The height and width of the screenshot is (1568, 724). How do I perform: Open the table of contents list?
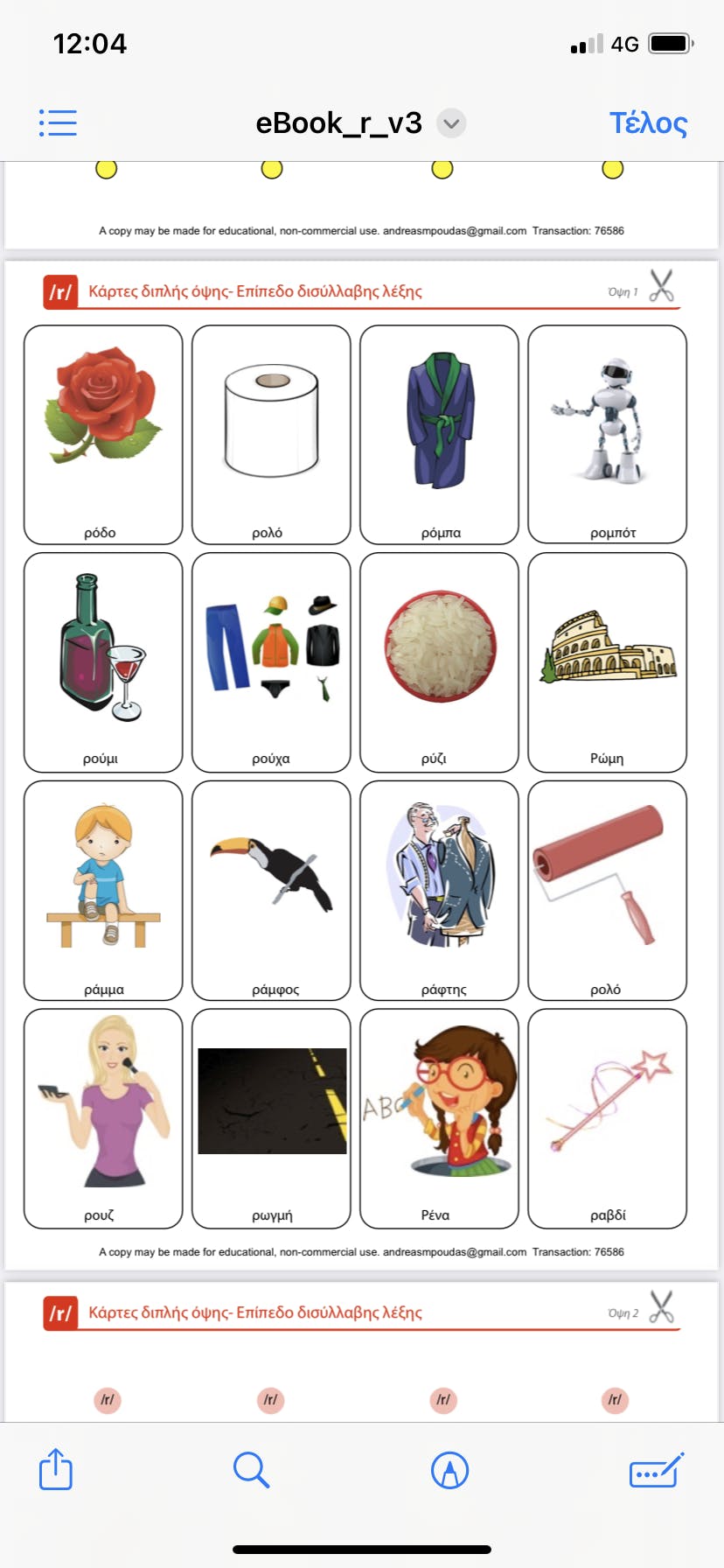coord(58,122)
